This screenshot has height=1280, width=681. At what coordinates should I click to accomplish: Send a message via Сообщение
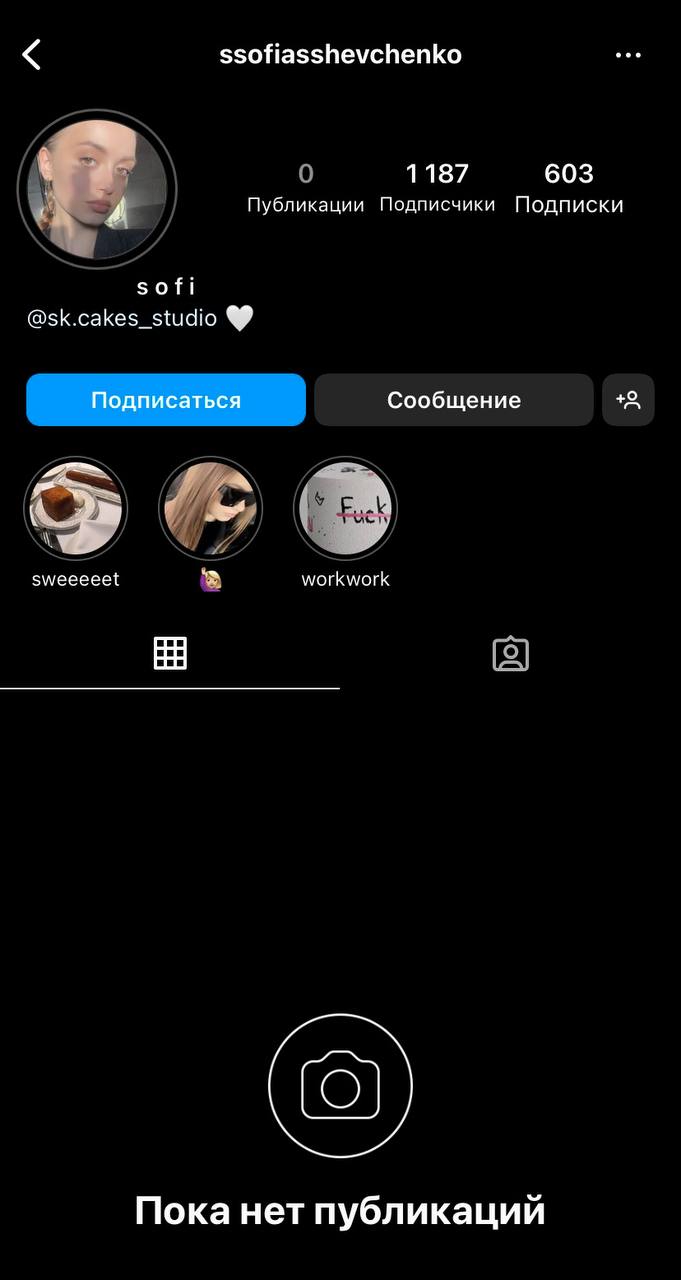pos(454,400)
